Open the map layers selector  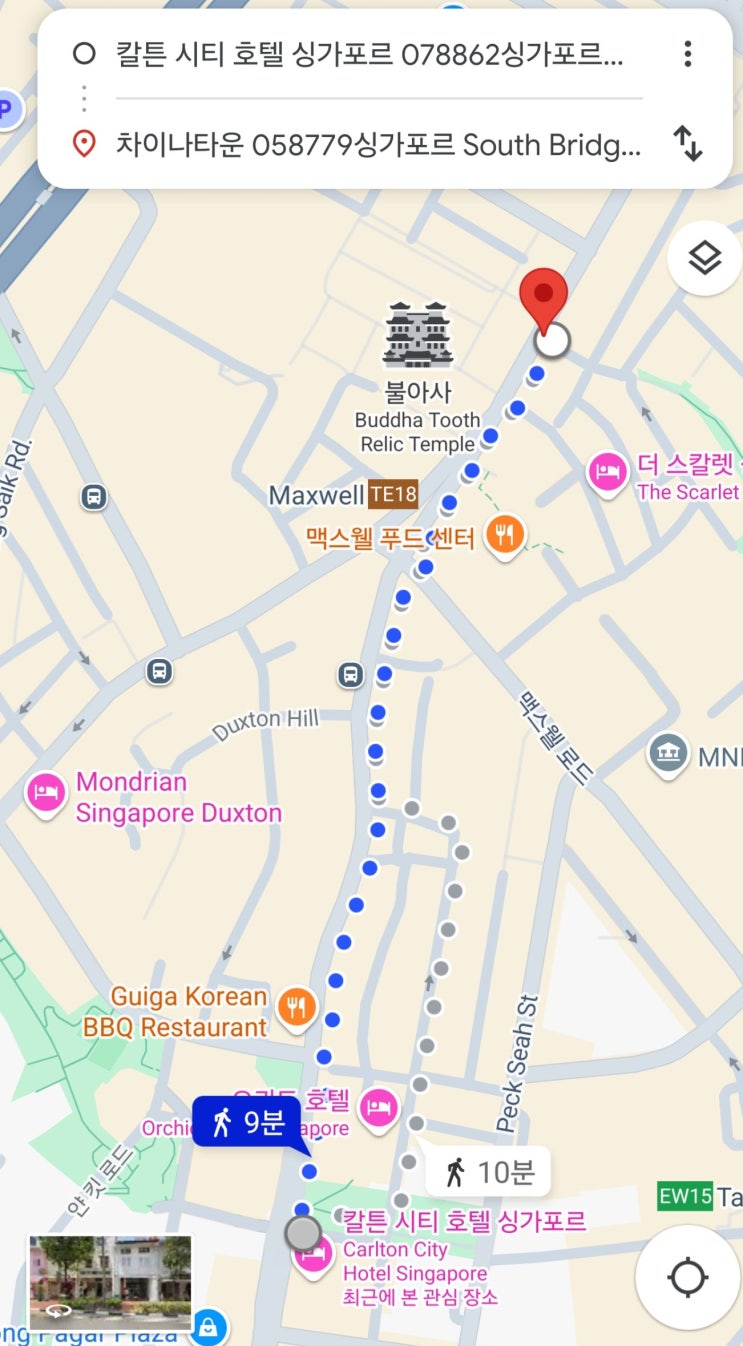pos(704,259)
